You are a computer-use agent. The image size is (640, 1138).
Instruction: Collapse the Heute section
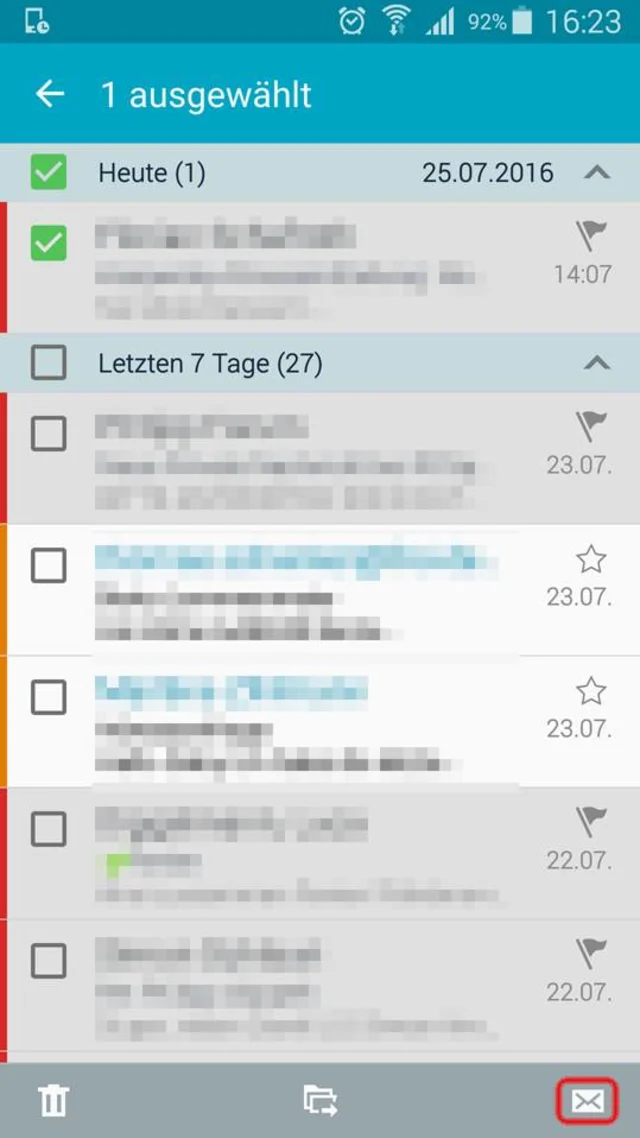pyautogui.click(x=597, y=173)
